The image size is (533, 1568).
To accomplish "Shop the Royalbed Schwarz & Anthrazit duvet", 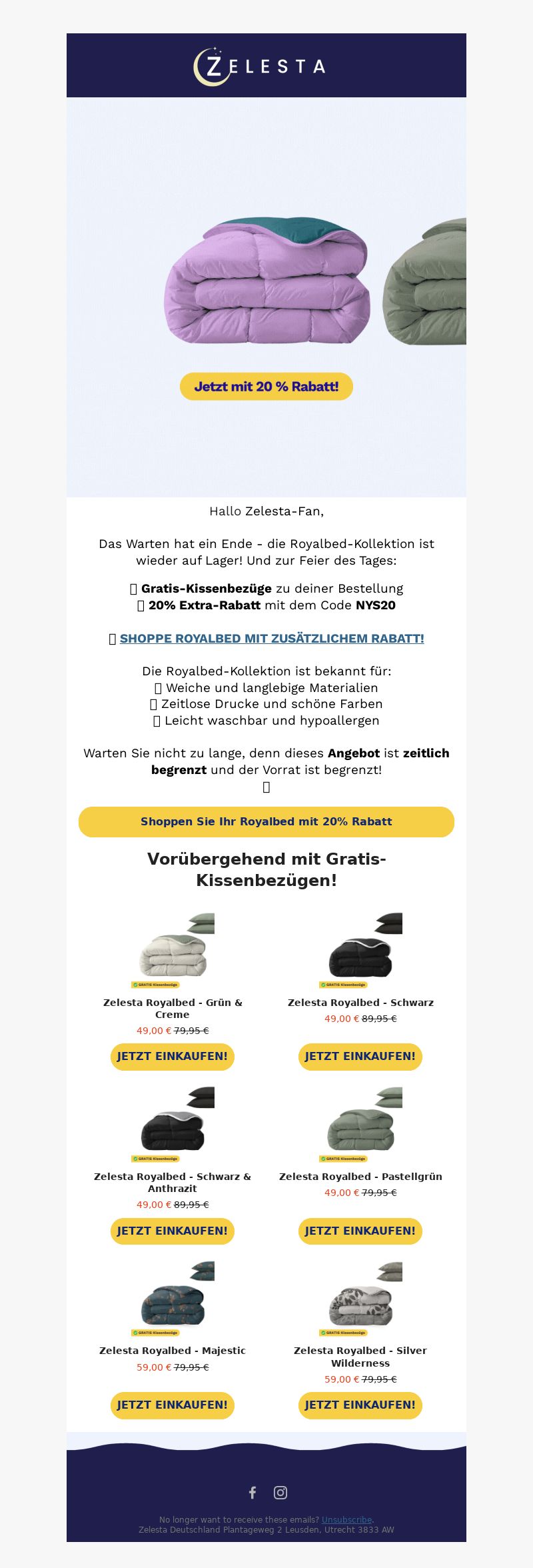I will tap(172, 1231).
